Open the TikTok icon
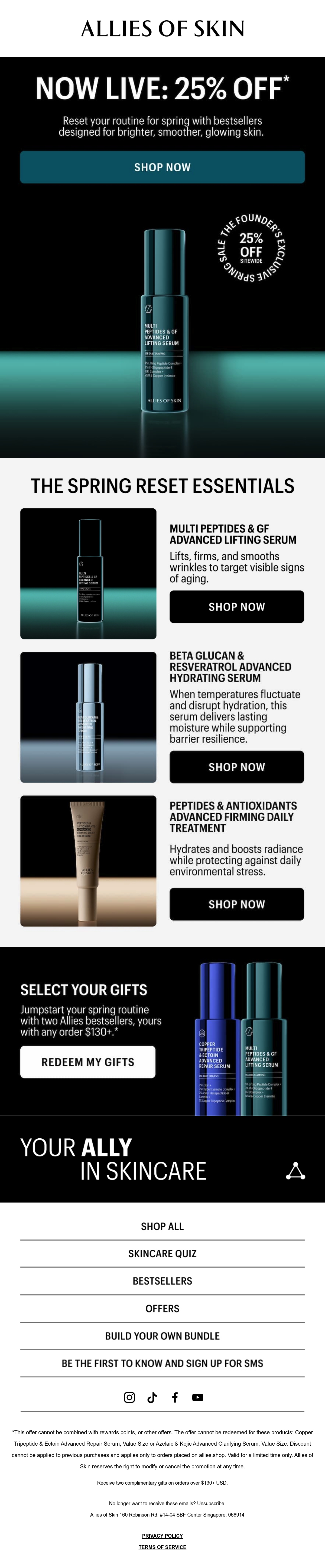325x1568 pixels. 152,1397
